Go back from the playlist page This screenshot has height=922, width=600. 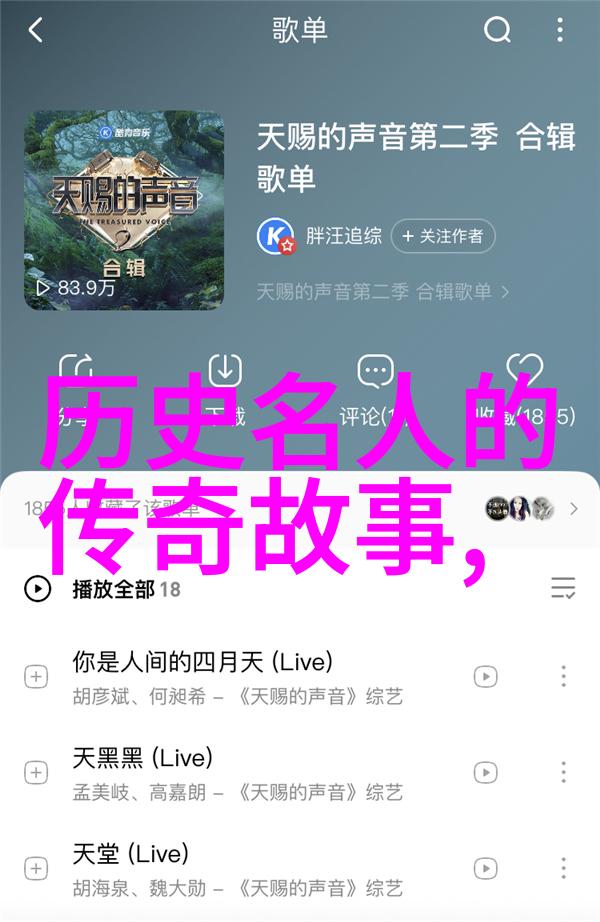[x=36, y=30]
